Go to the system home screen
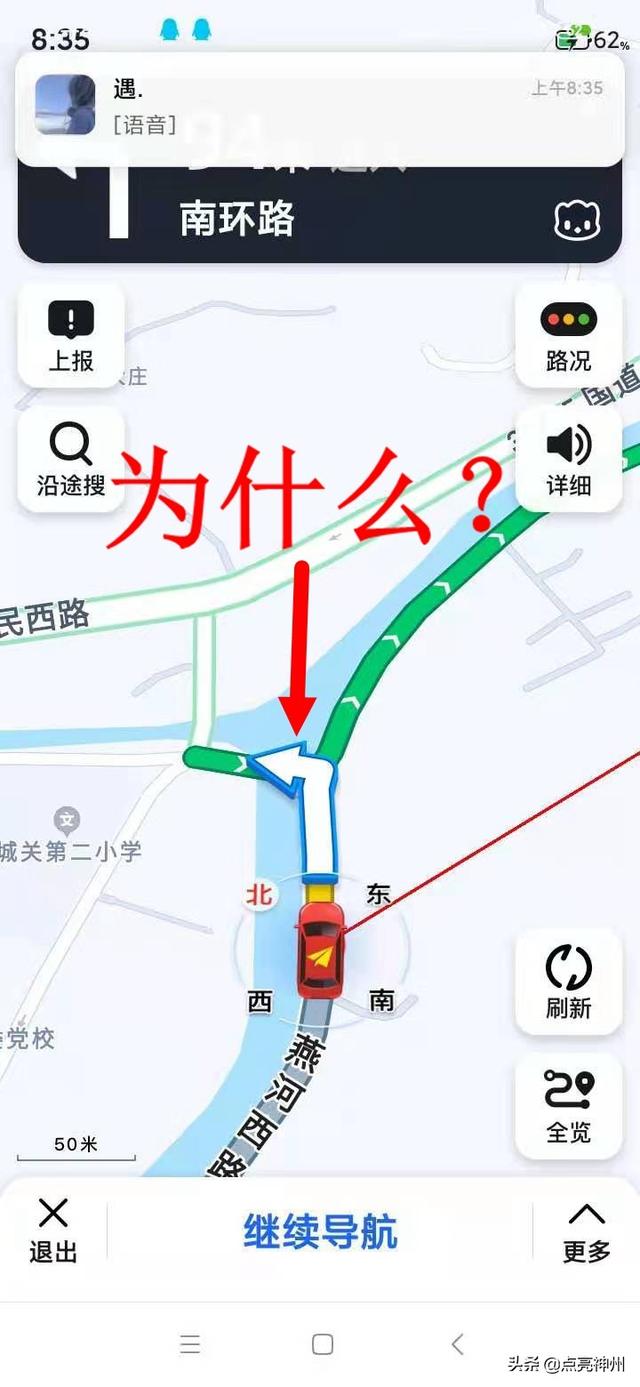 point(322,1344)
